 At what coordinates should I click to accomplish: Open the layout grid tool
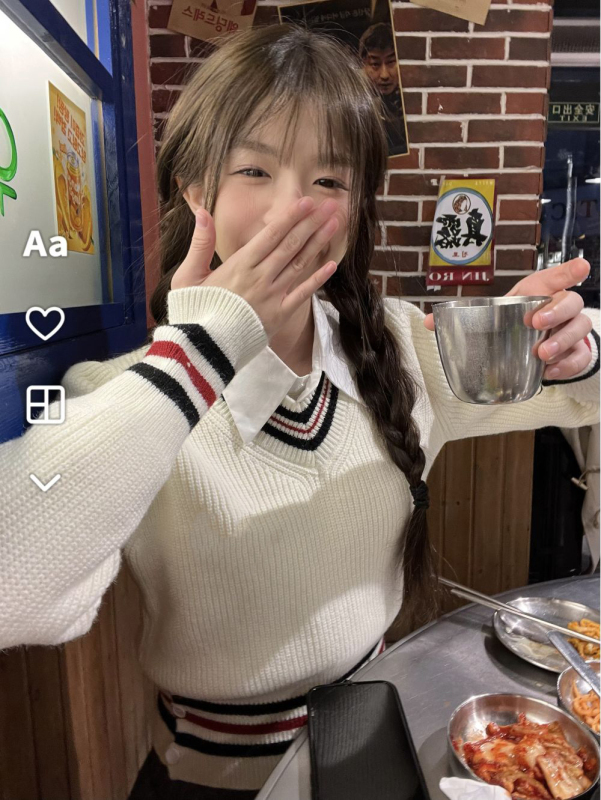tap(45, 404)
